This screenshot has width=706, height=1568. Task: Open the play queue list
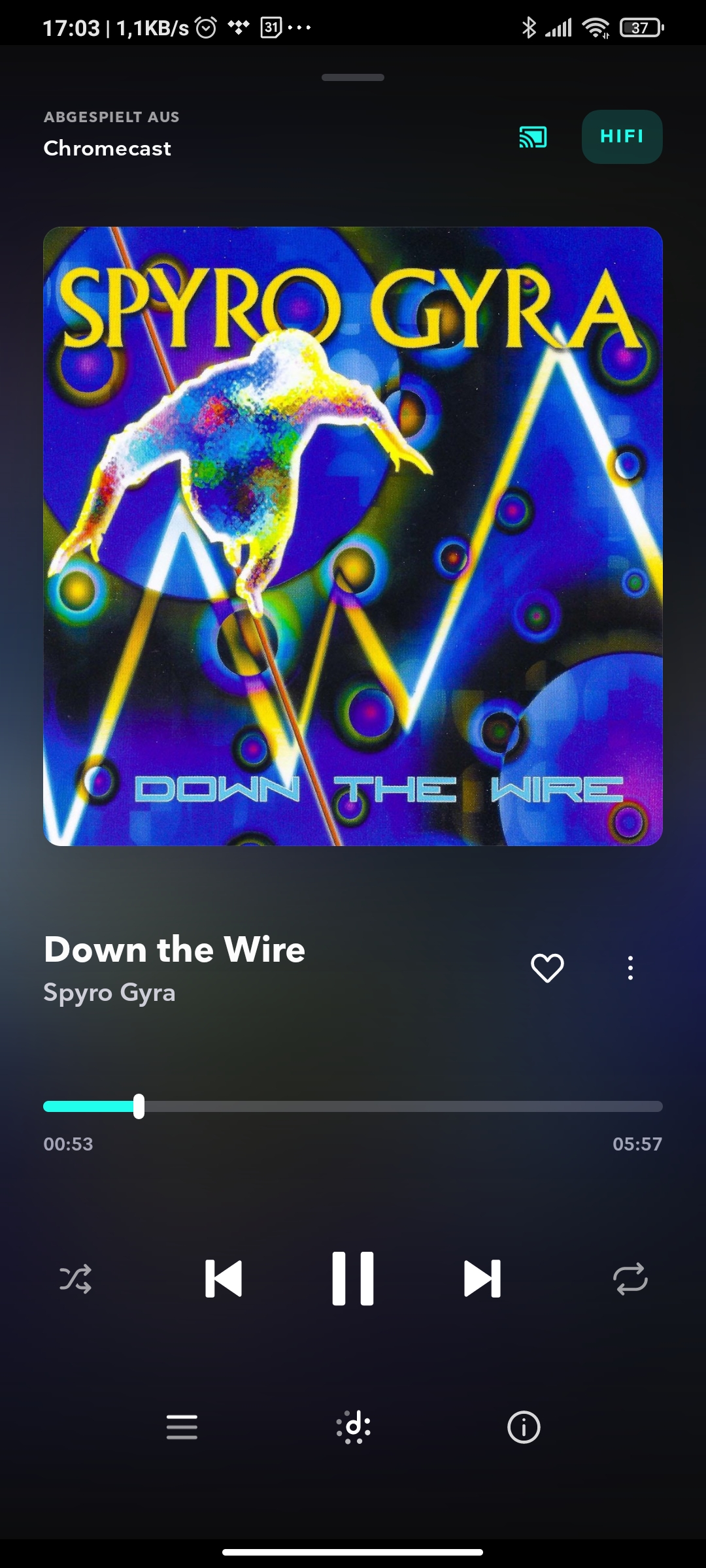(182, 1427)
